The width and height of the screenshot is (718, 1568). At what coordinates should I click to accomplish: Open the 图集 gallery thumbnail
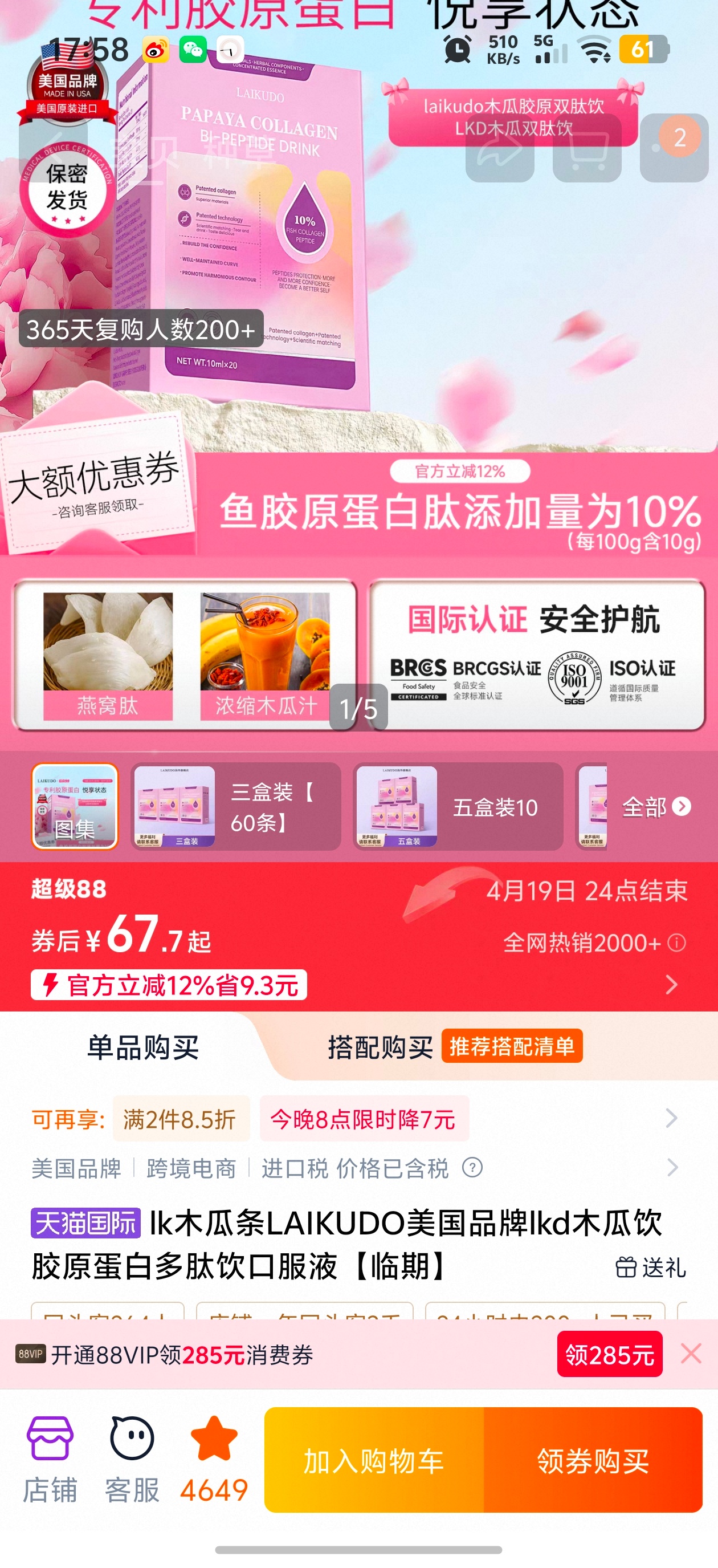(74, 806)
